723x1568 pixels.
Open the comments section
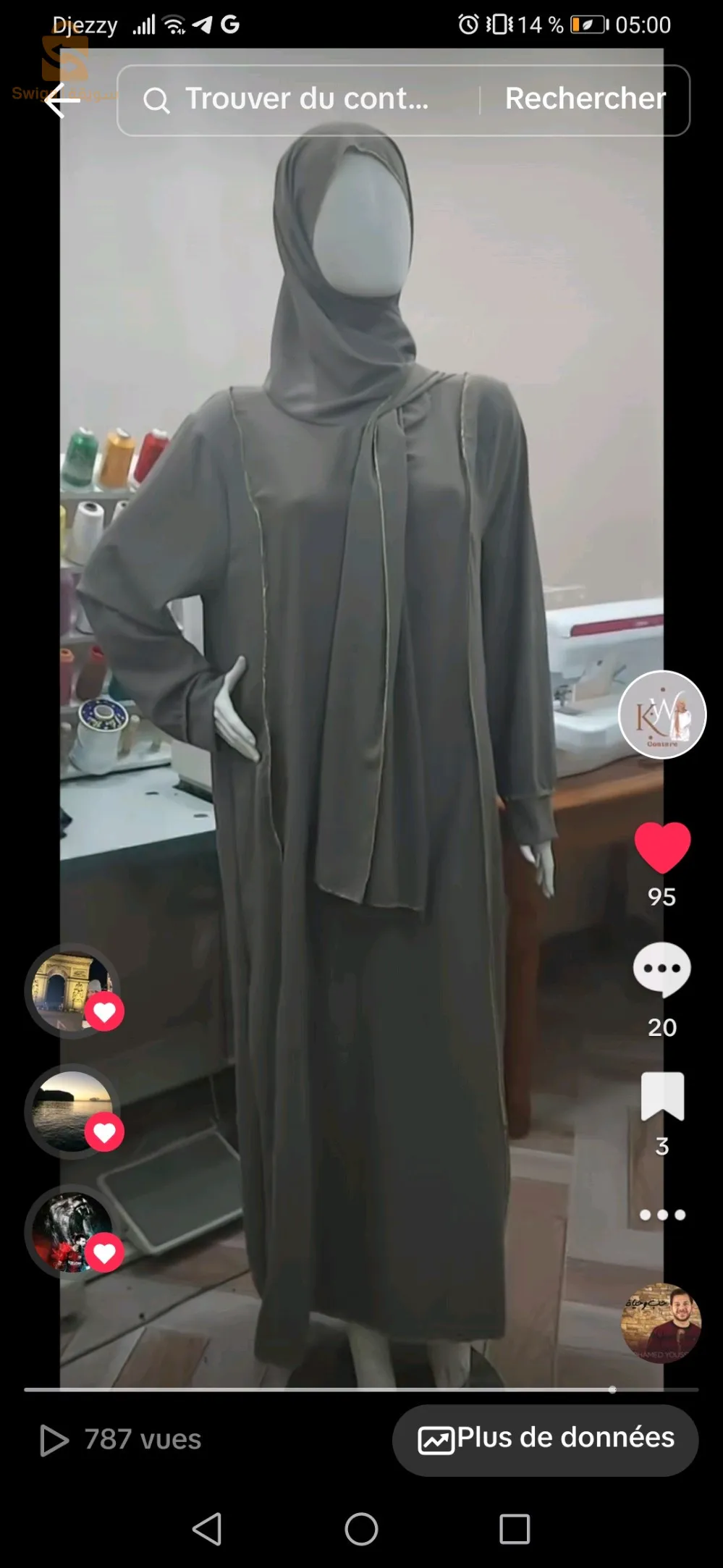[661, 969]
